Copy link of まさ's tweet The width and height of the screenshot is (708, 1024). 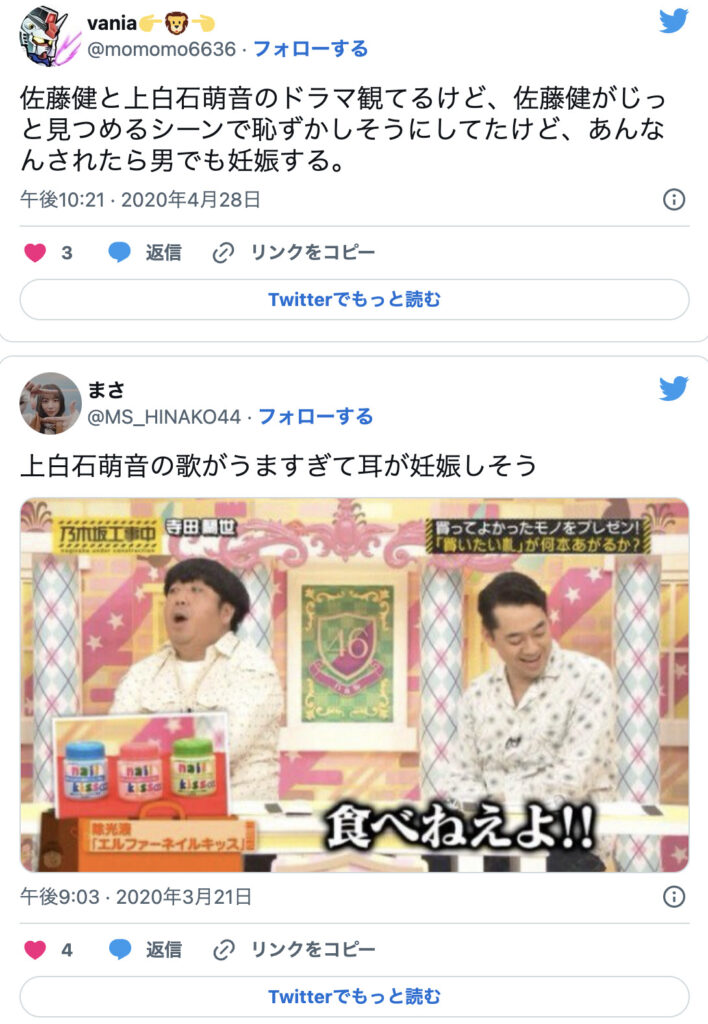(x=294, y=950)
